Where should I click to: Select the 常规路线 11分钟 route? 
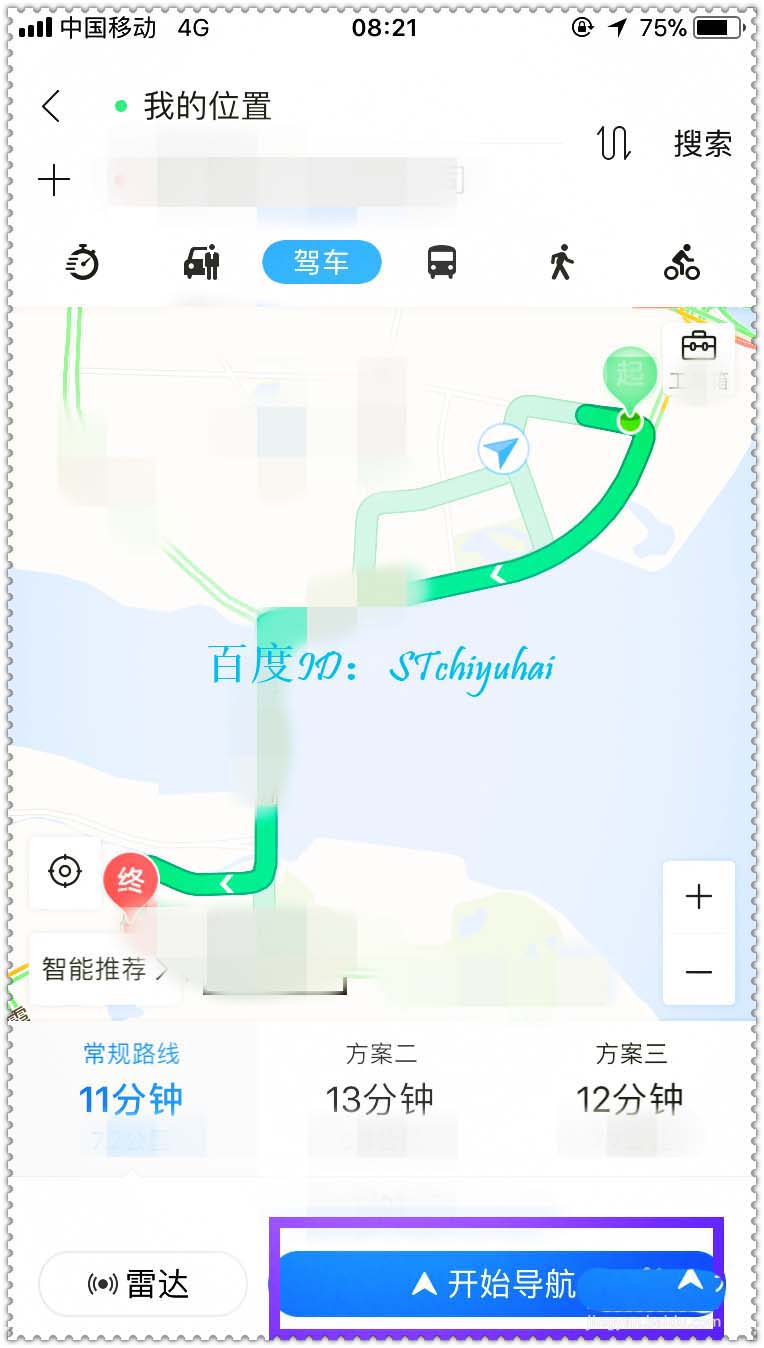pos(131,1085)
